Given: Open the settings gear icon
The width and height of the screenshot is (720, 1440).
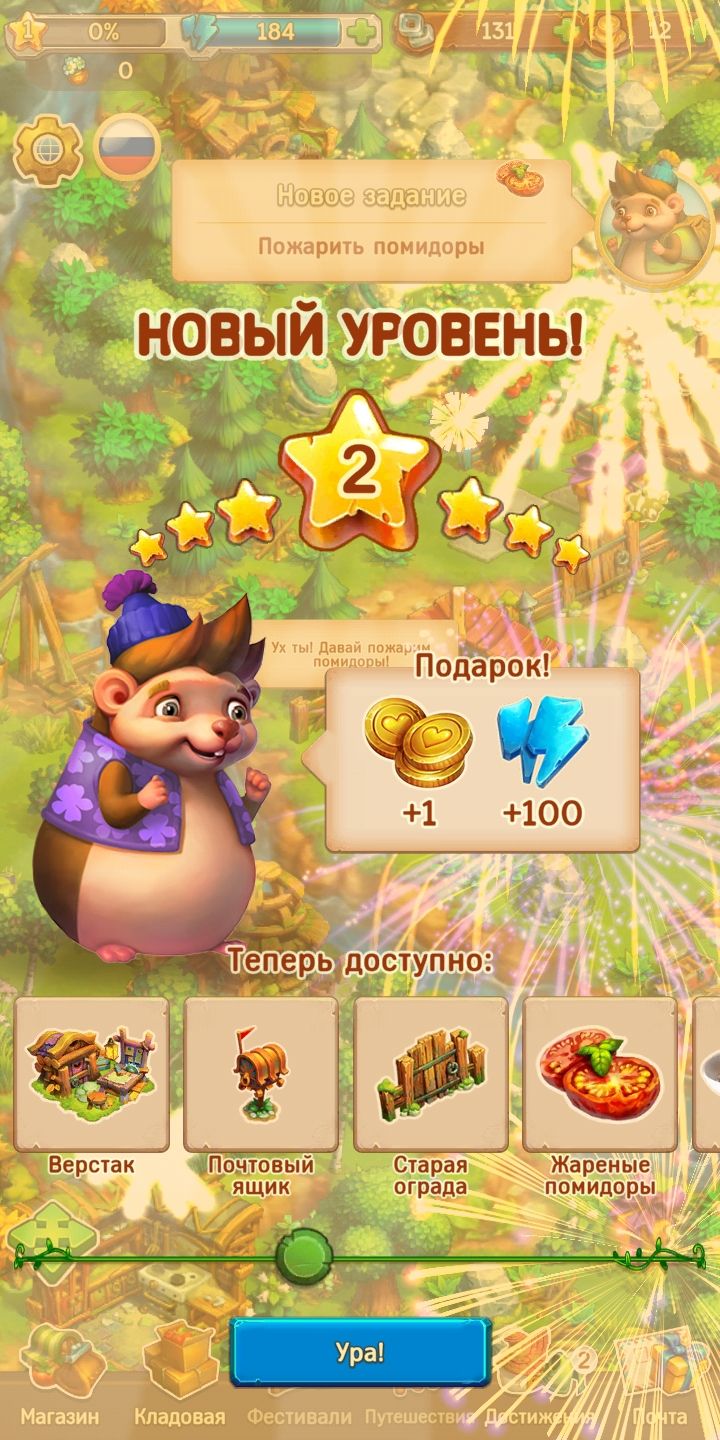Looking at the screenshot, I should [47, 150].
